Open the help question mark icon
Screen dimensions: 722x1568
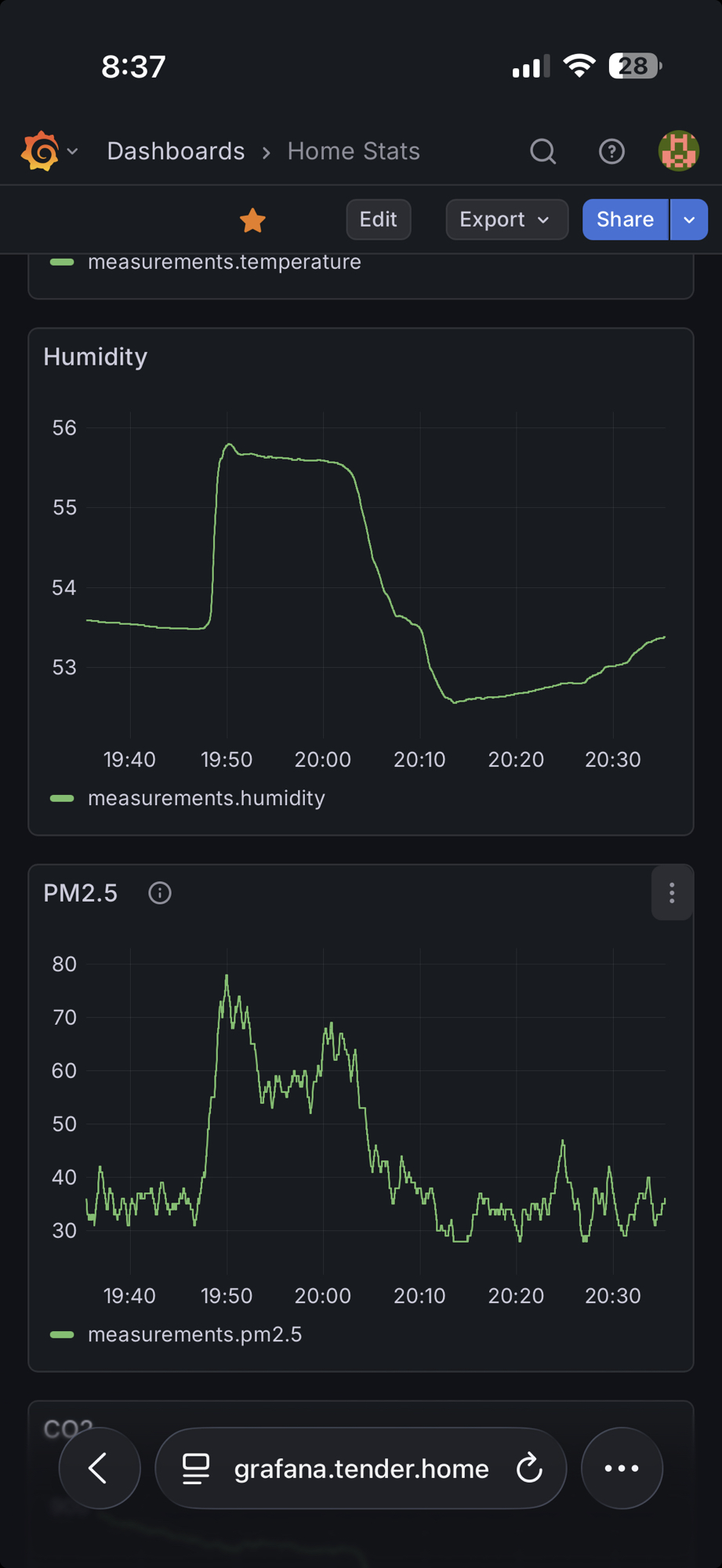point(611,151)
